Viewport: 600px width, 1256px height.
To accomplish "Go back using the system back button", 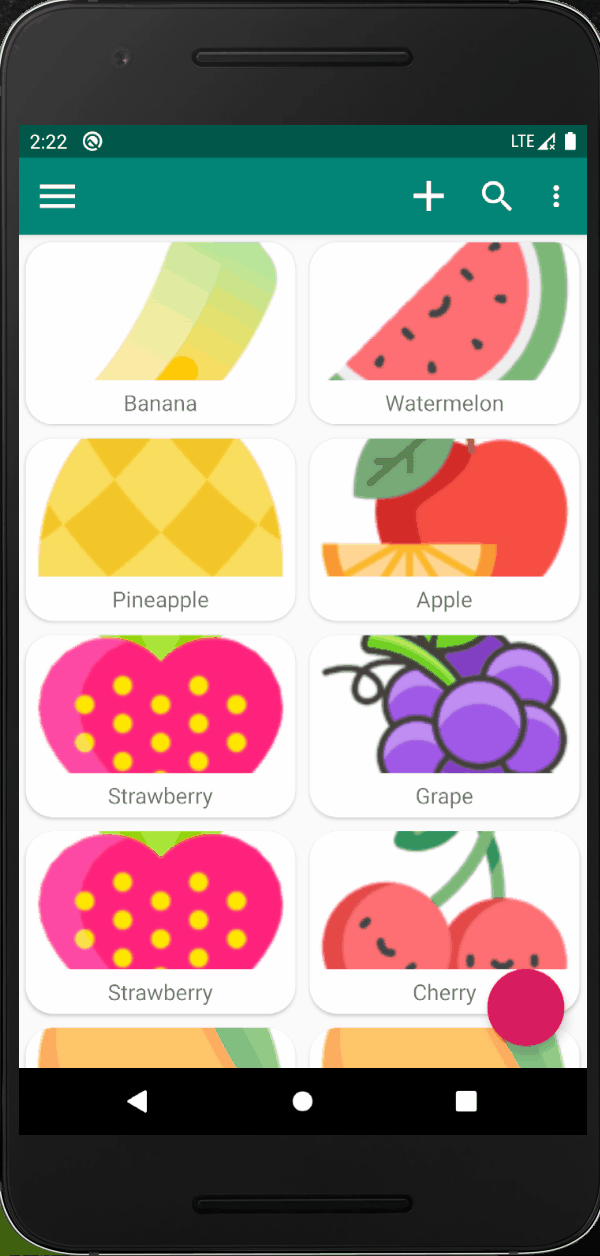I will [137, 1101].
